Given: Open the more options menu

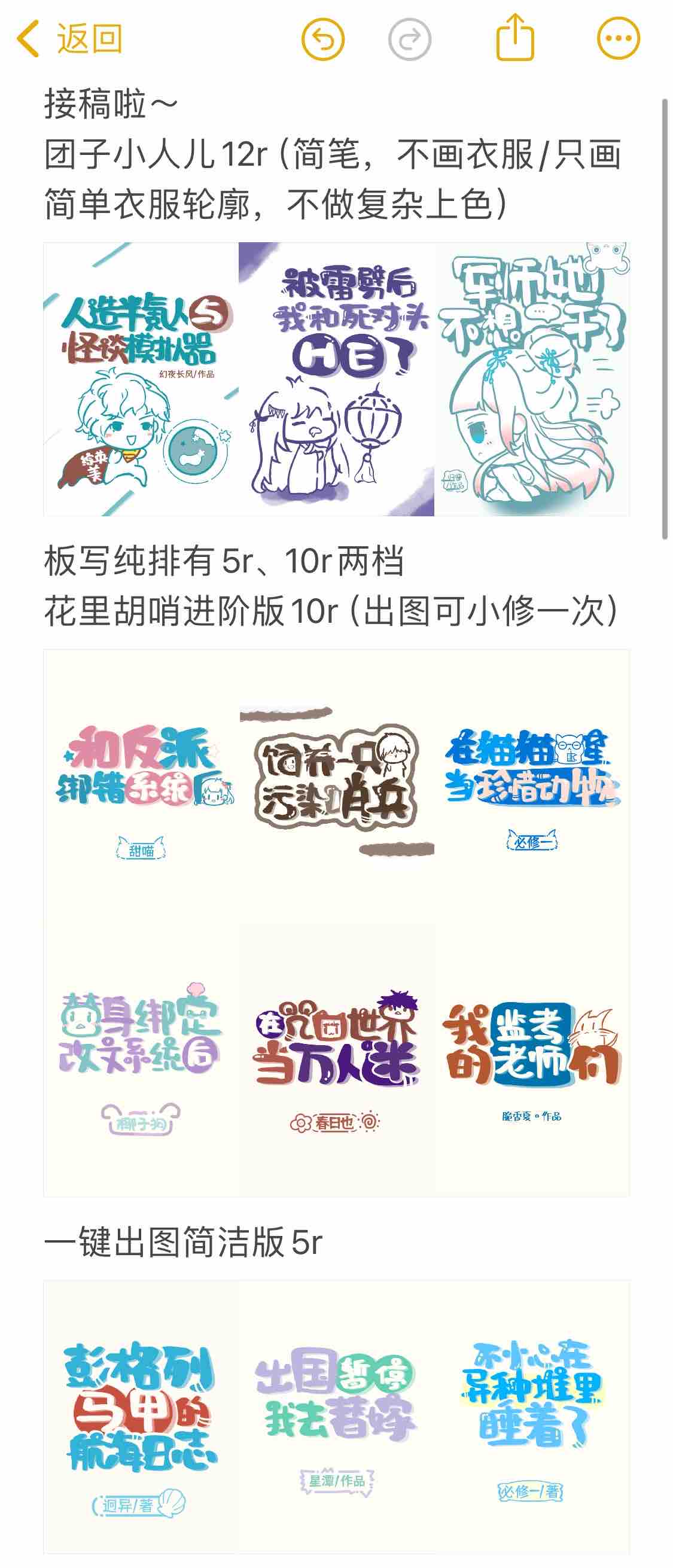Looking at the screenshot, I should coord(618,38).
